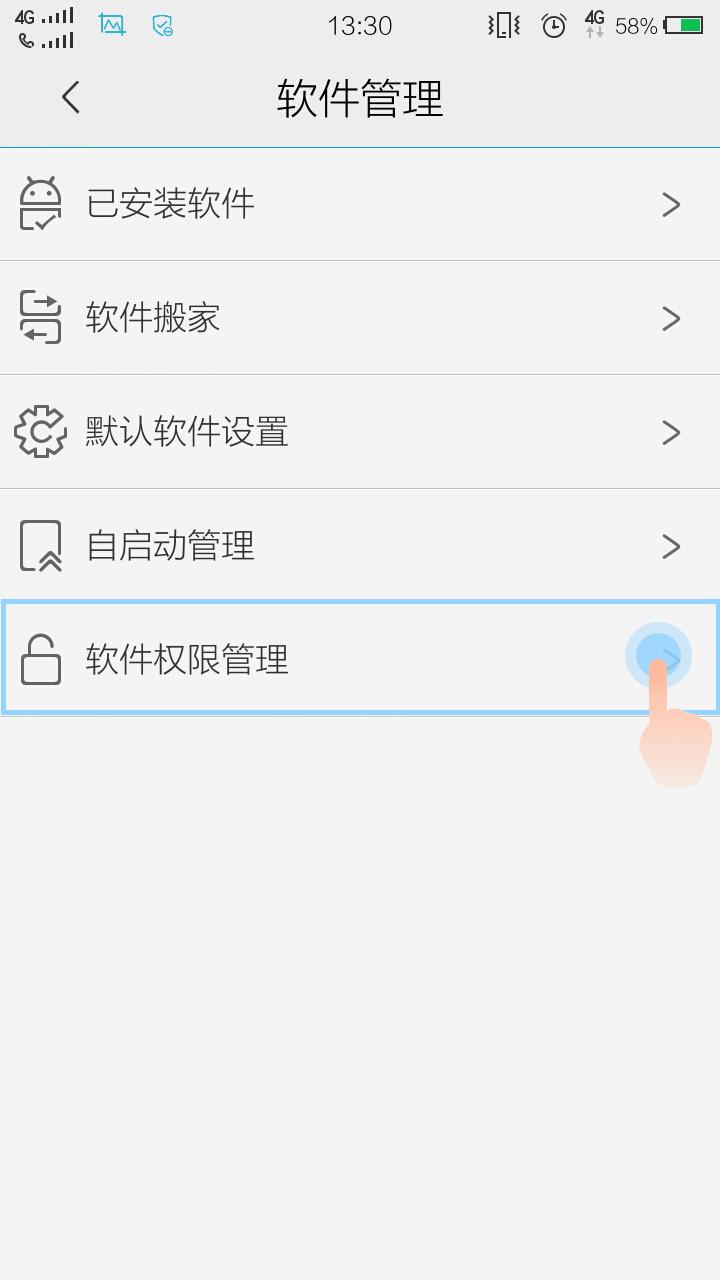
Task: Open 软件搬家 option
Action: pos(360,319)
